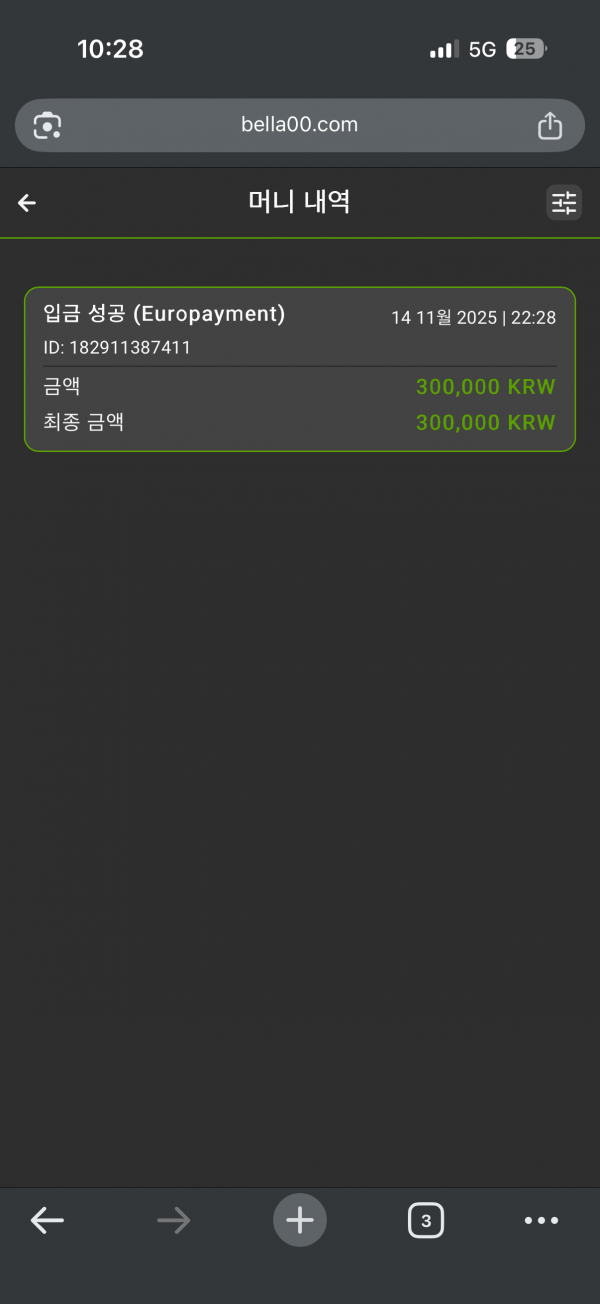Navigate back in the browser toolbar
Image resolution: width=600 pixels, height=1304 pixels.
(x=47, y=1220)
